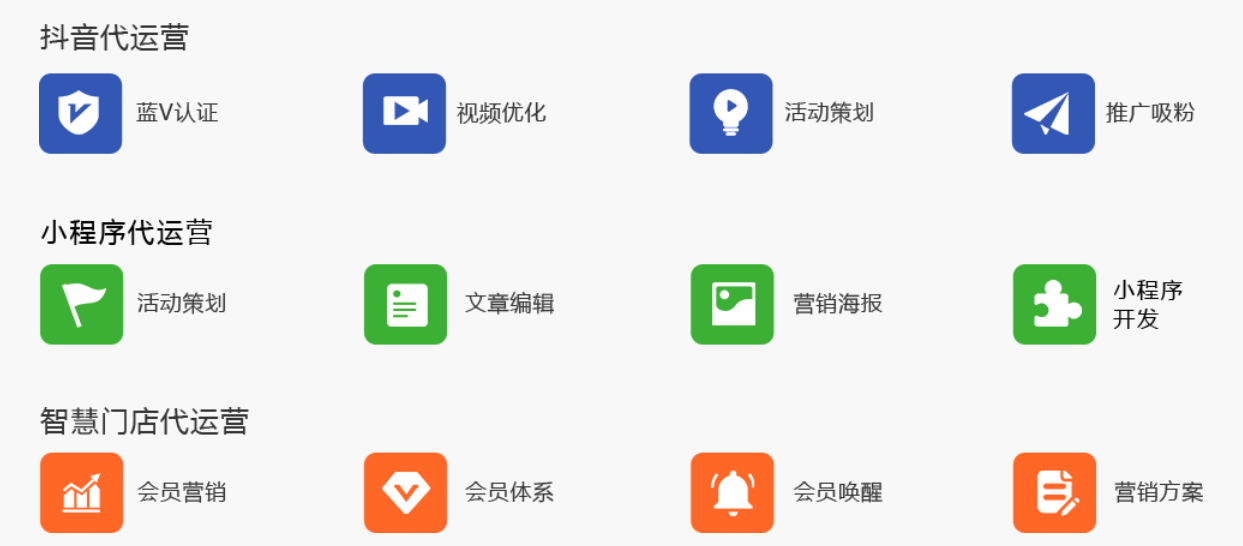Choose the 文章编辑 service
Viewport: 1243px width, 546px height.
click(x=405, y=304)
